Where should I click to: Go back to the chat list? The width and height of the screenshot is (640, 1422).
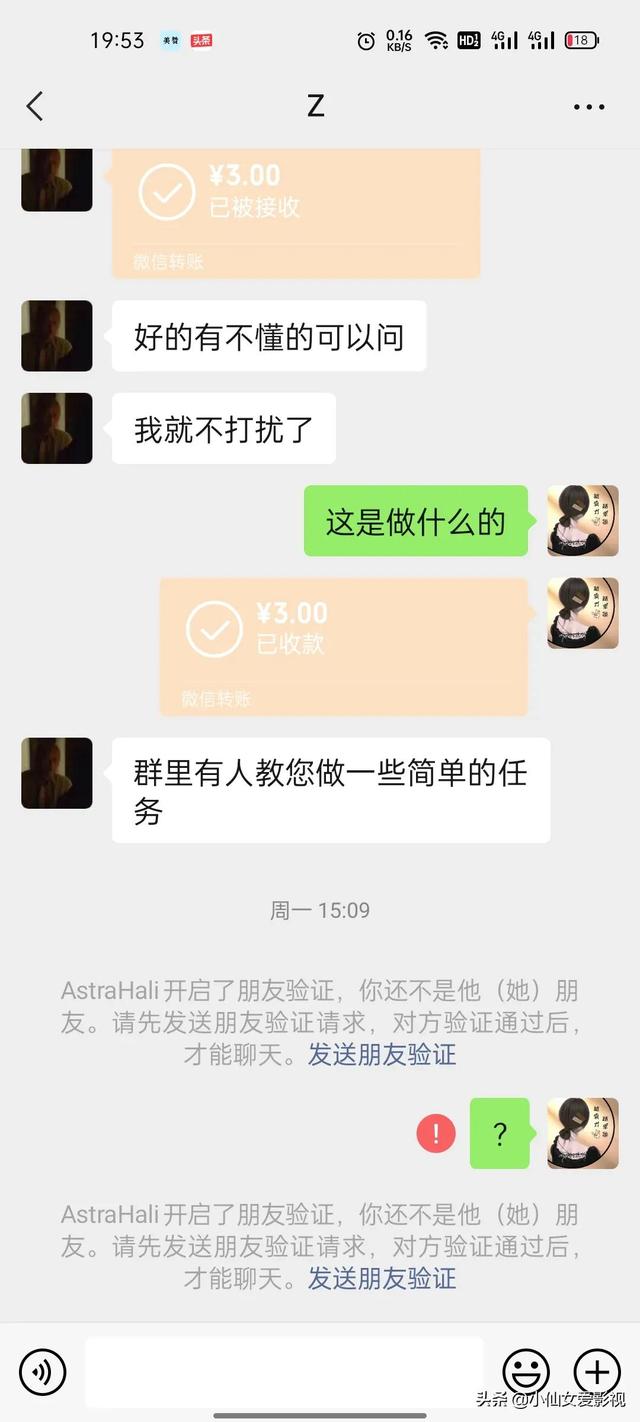(35, 106)
